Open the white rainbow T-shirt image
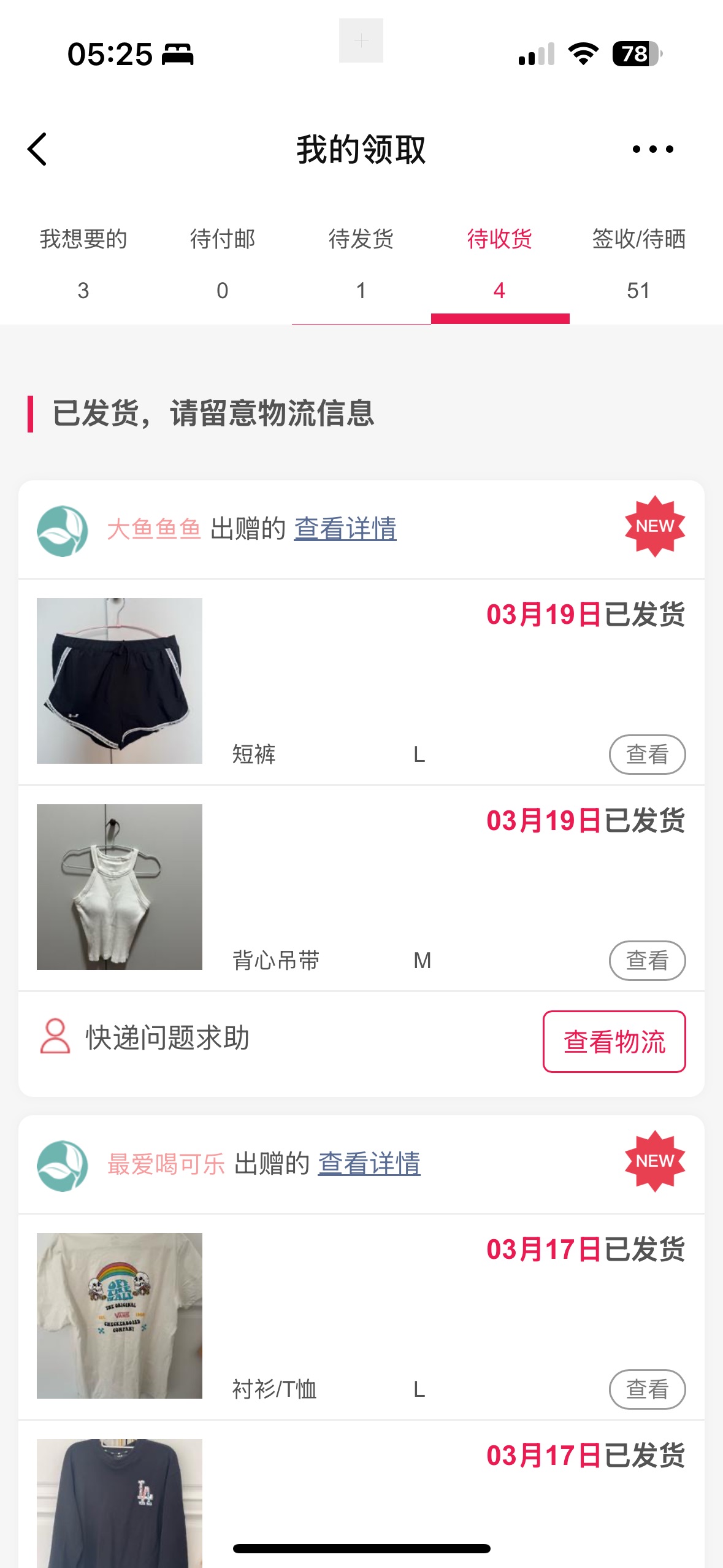This screenshot has width=723, height=1568. point(120,1316)
